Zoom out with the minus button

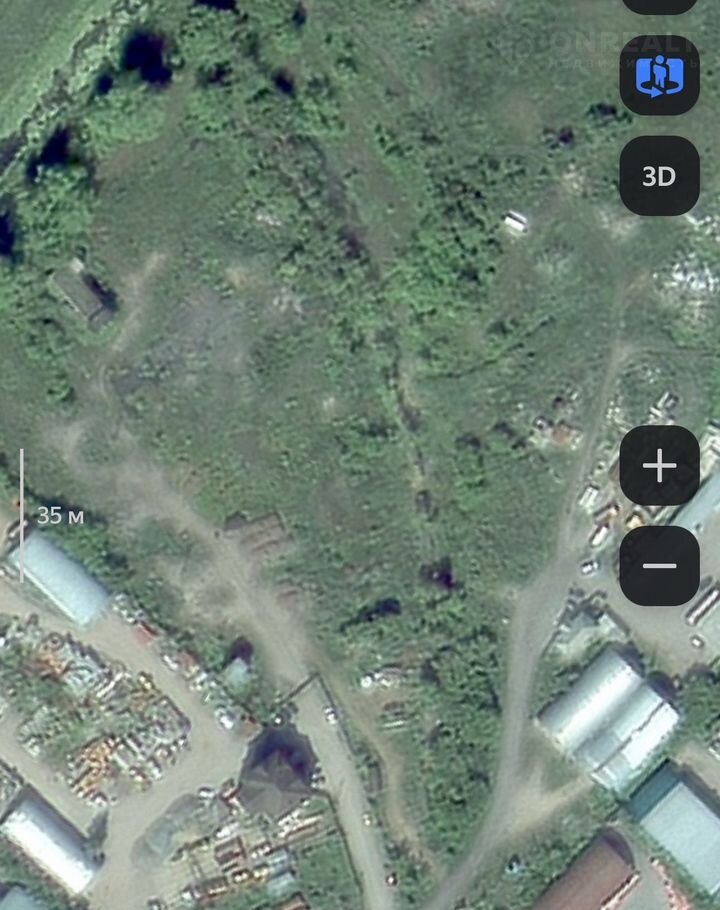659,566
